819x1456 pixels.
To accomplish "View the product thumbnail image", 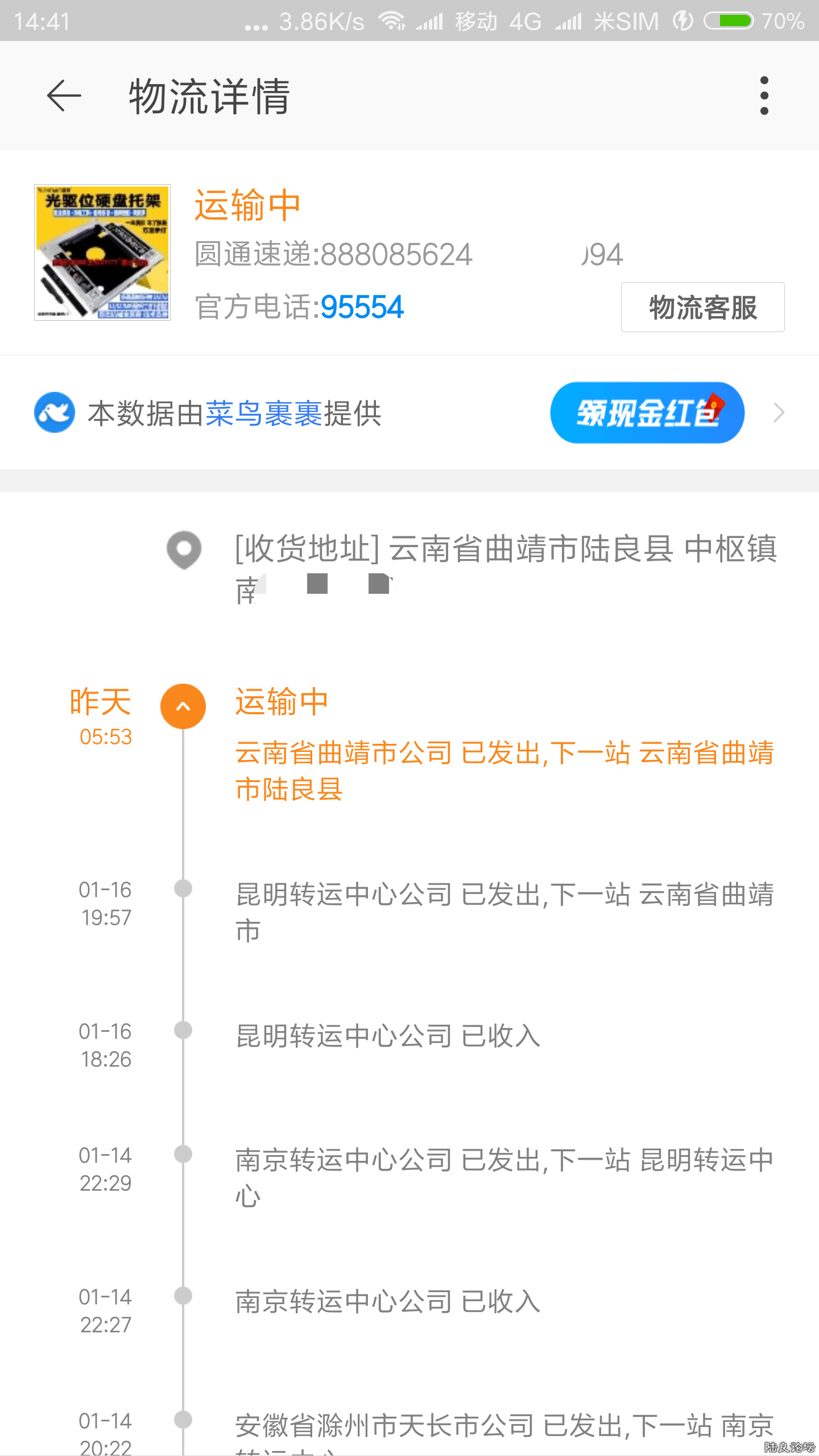I will [x=102, y=255].
